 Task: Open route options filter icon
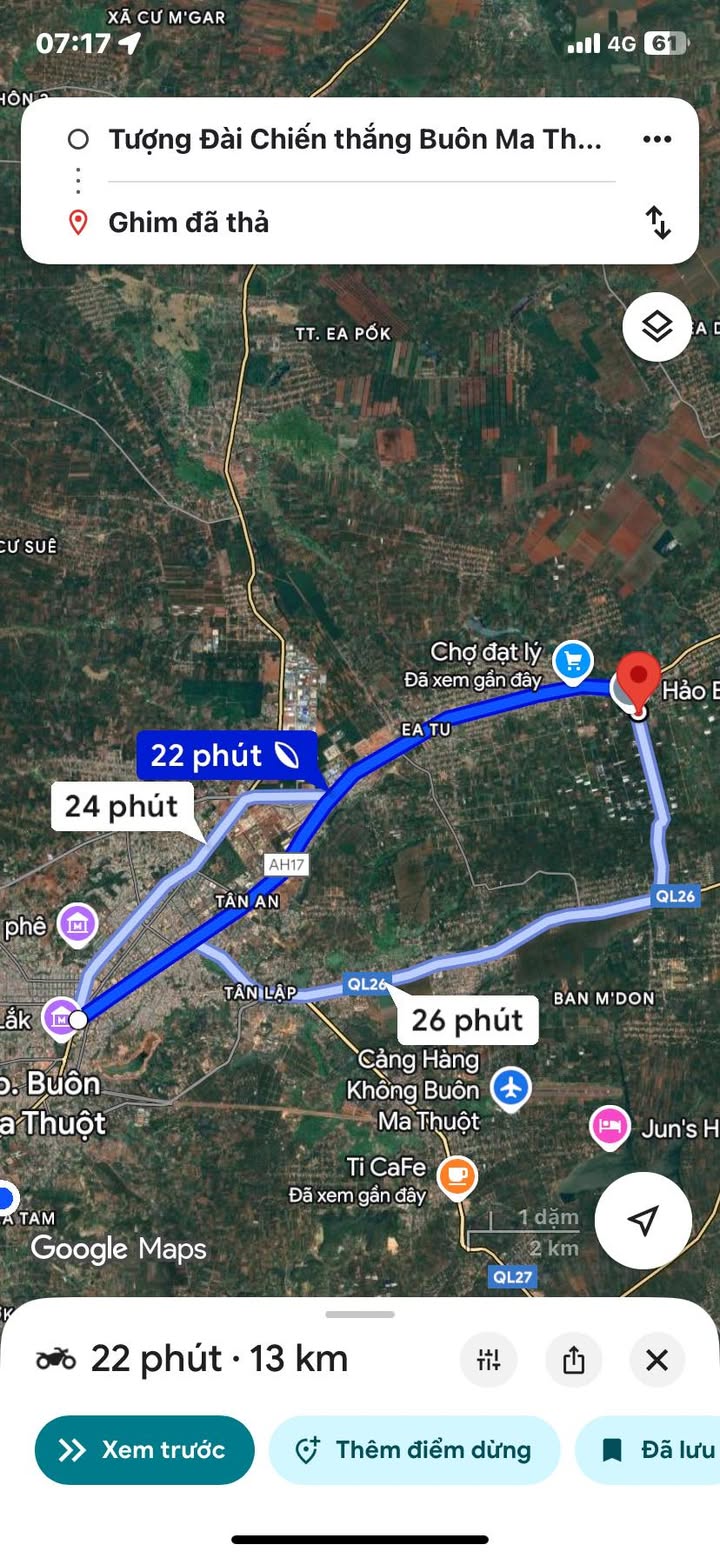pyautogui.click(x=489, y=1360)
